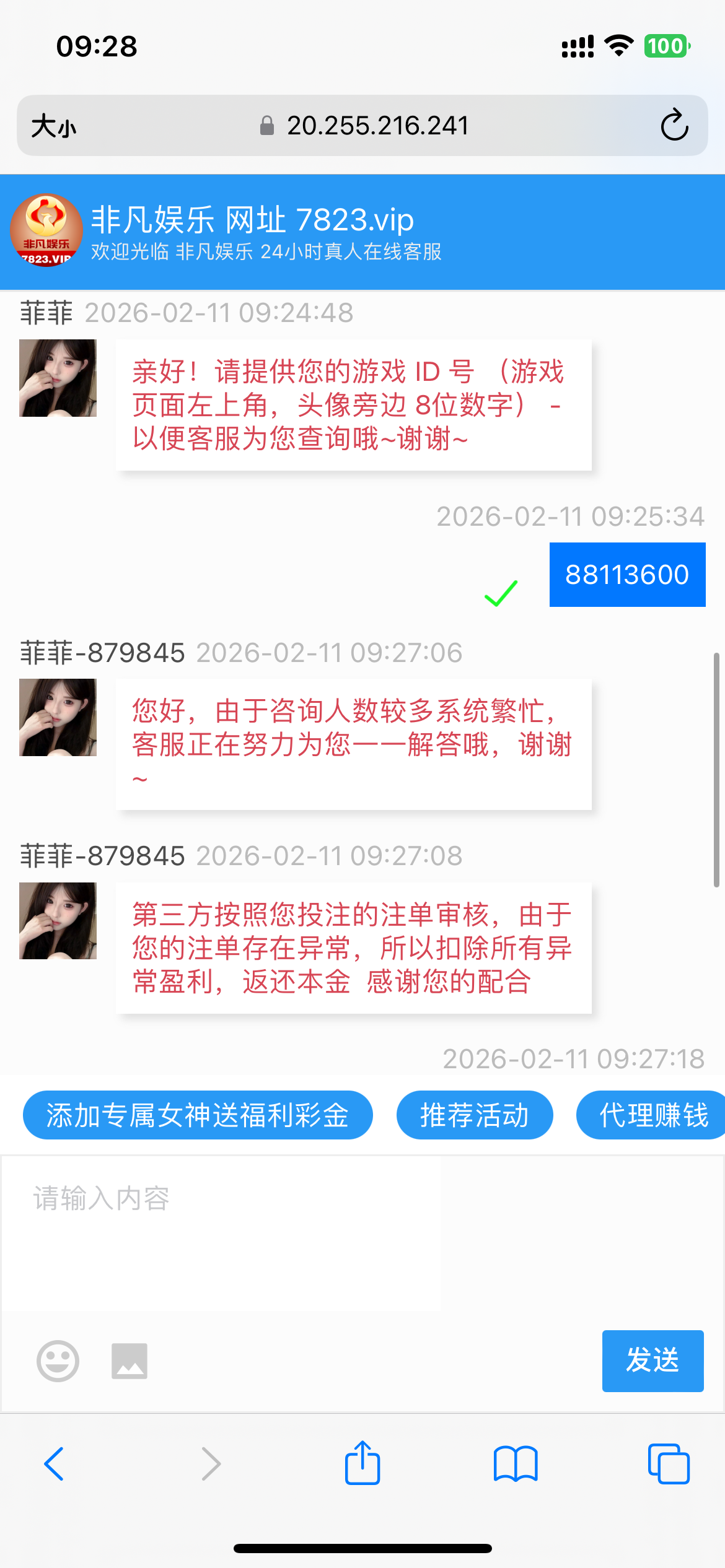Share this page from Safari toolbar

(x=362, y=1463)
